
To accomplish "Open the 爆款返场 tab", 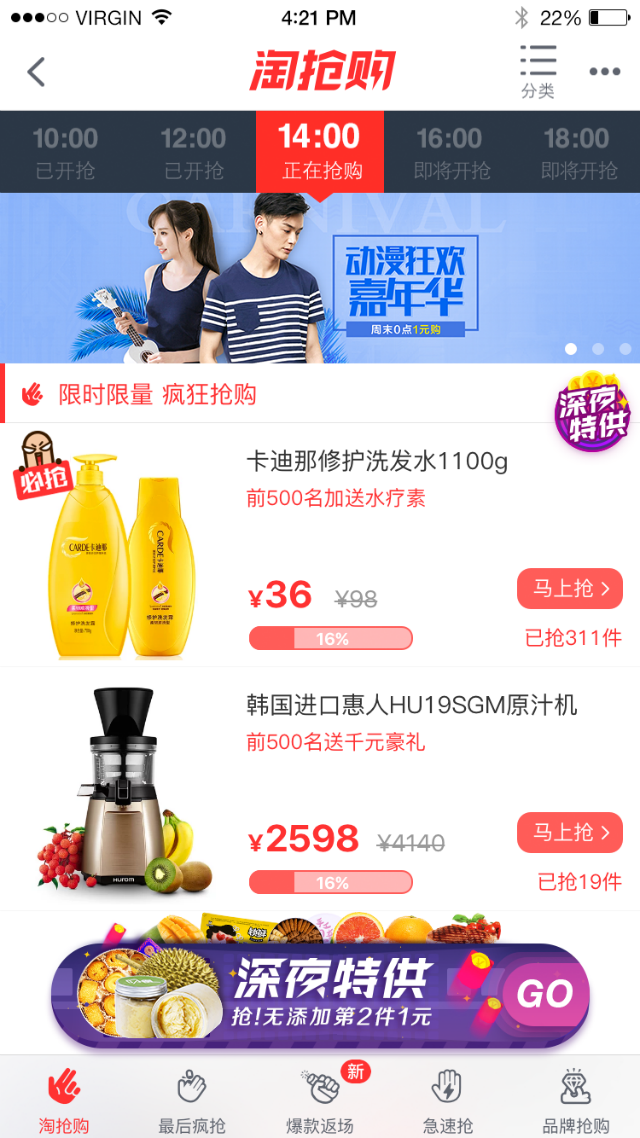I will [320, 1098].
